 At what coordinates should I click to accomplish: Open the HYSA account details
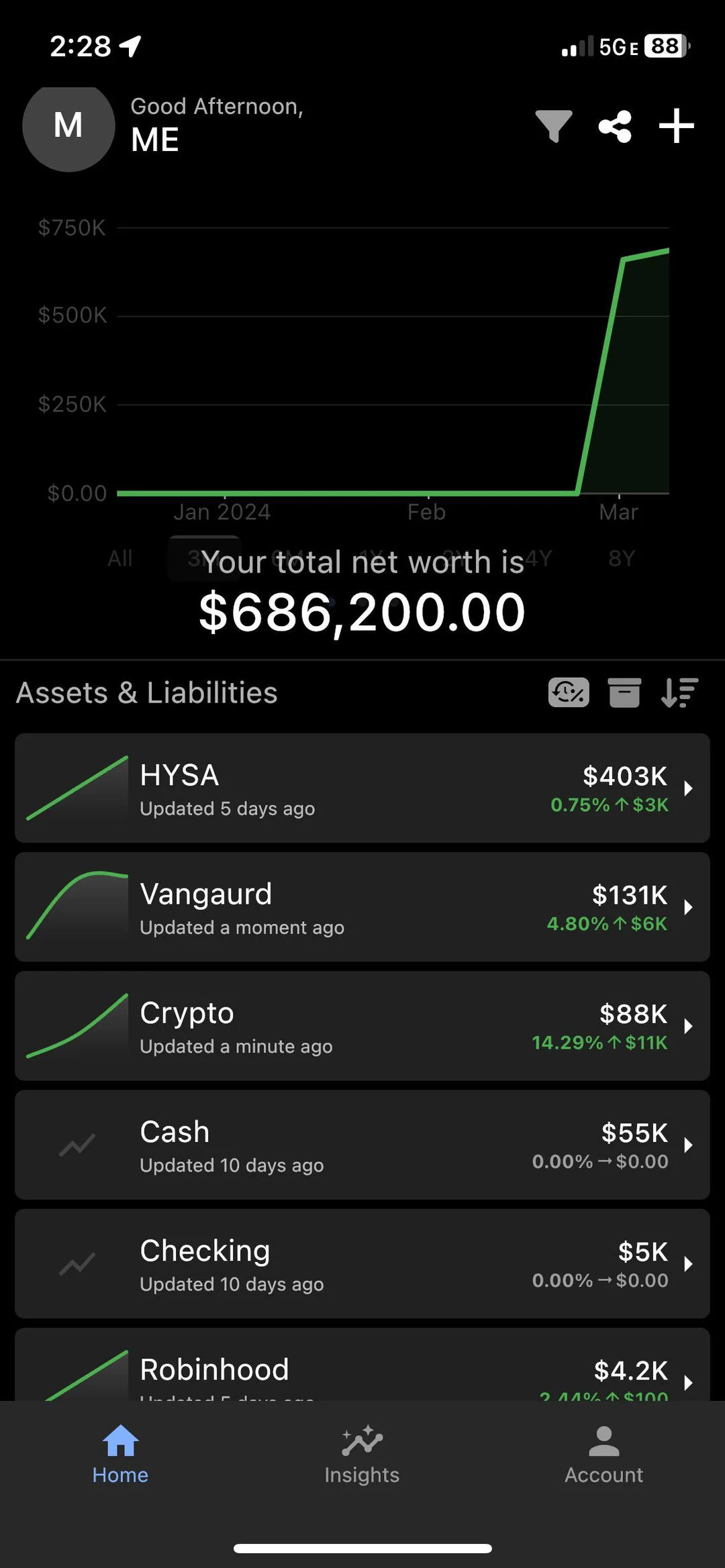[x=362, y=788]
